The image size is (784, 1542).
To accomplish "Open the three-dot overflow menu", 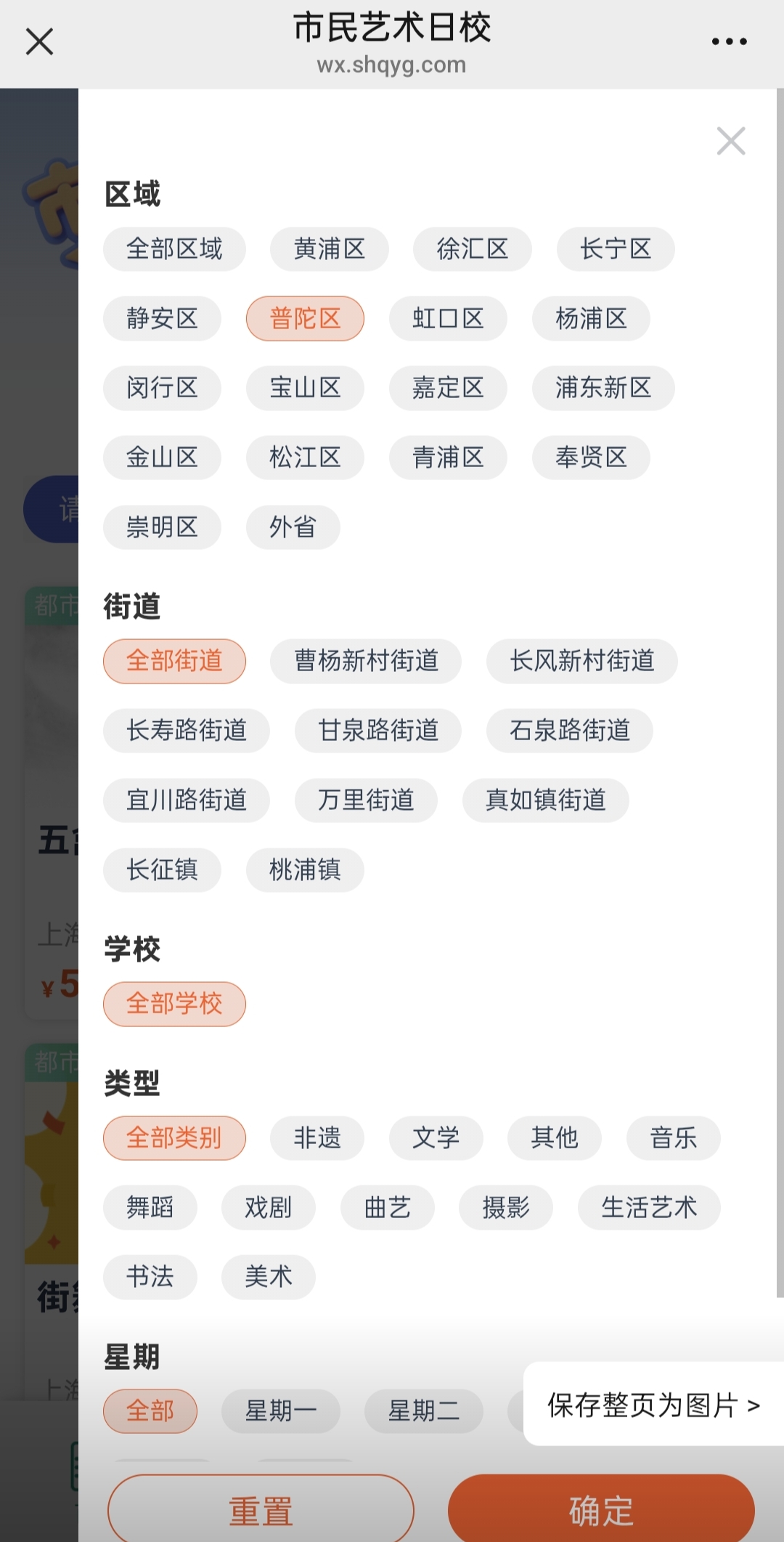I will (729, 41).
